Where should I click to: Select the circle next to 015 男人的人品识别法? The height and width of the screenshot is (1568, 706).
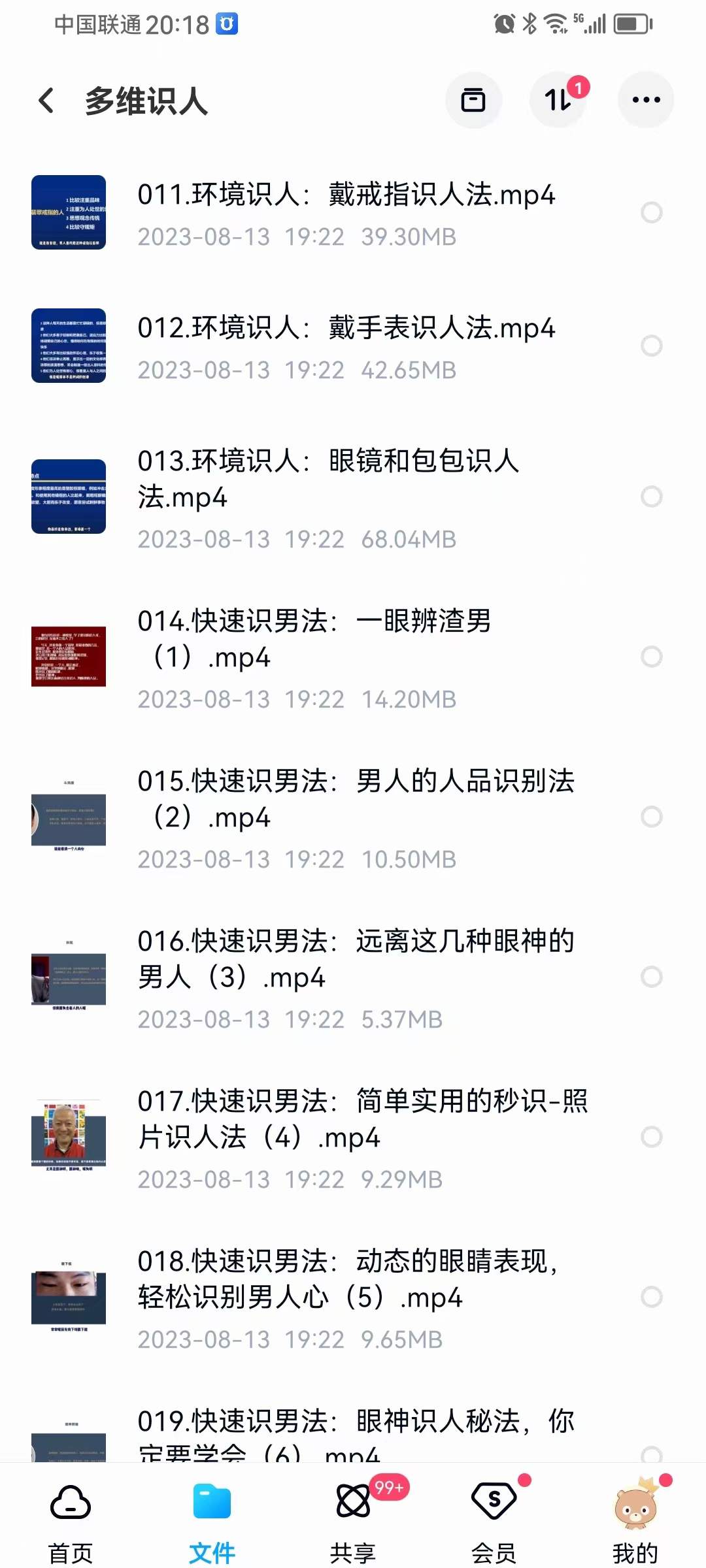click(x=651, y=815)
